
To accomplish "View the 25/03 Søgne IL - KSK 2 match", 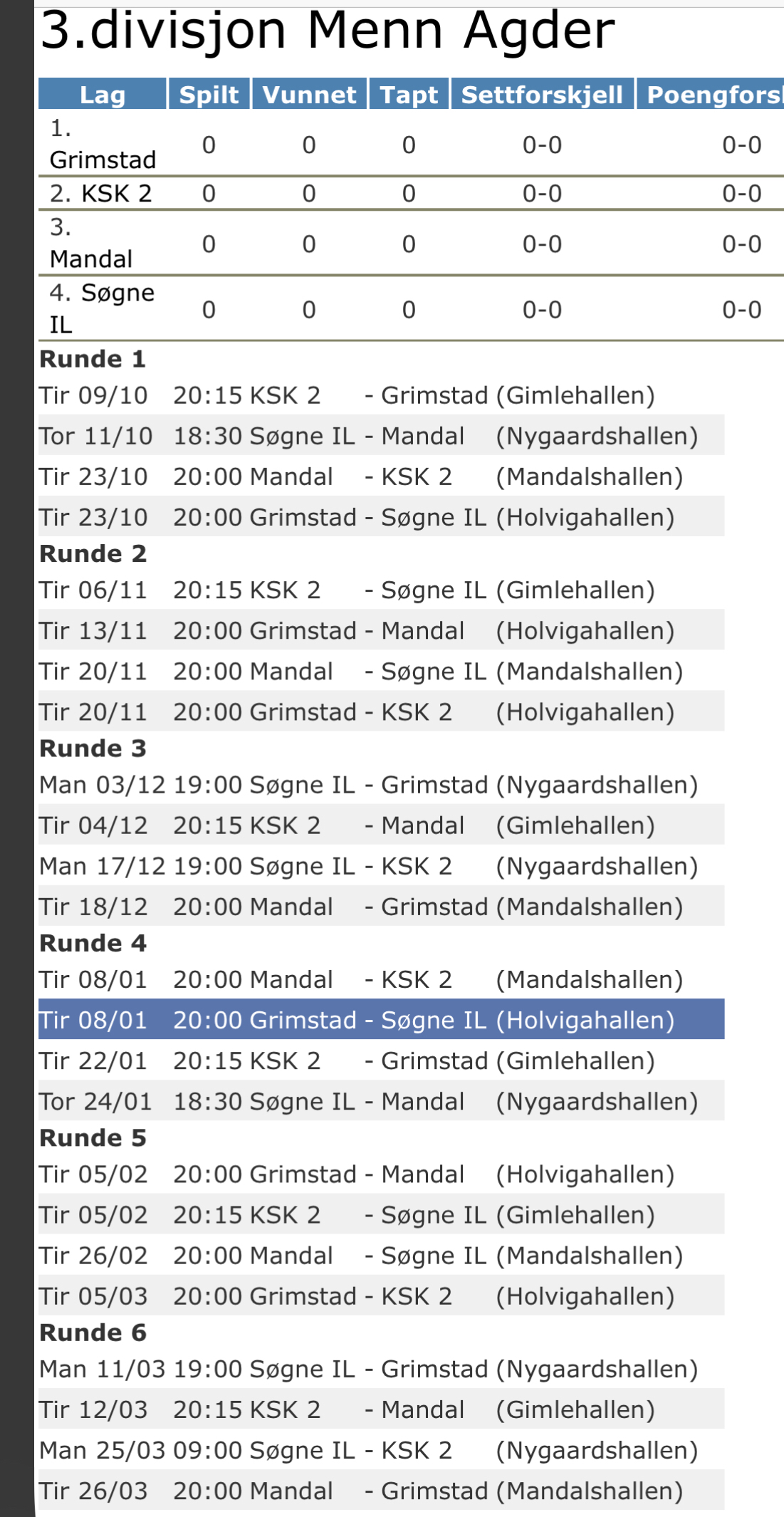I will point(381,1450).
